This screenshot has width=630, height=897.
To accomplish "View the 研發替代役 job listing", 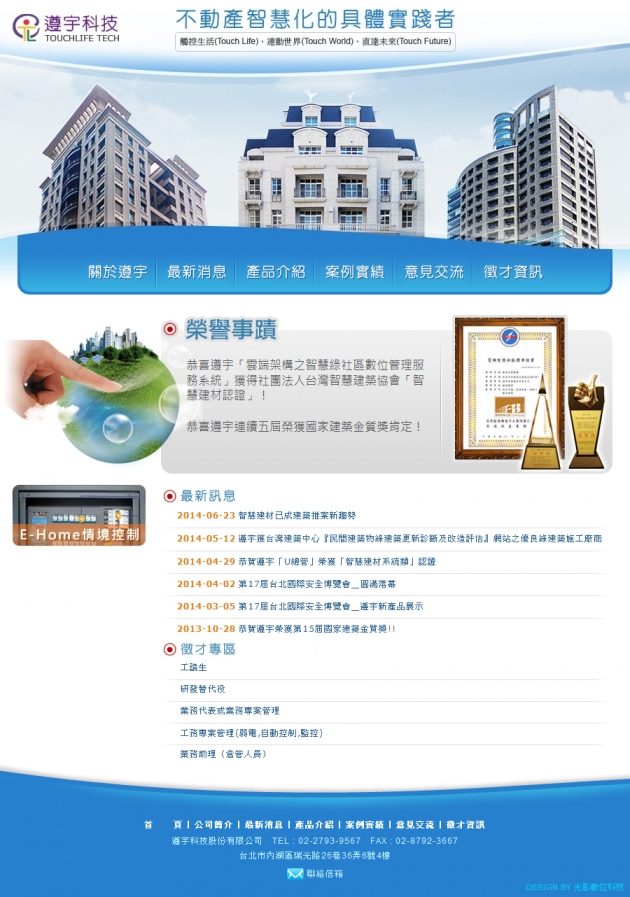I will [202, 689].
